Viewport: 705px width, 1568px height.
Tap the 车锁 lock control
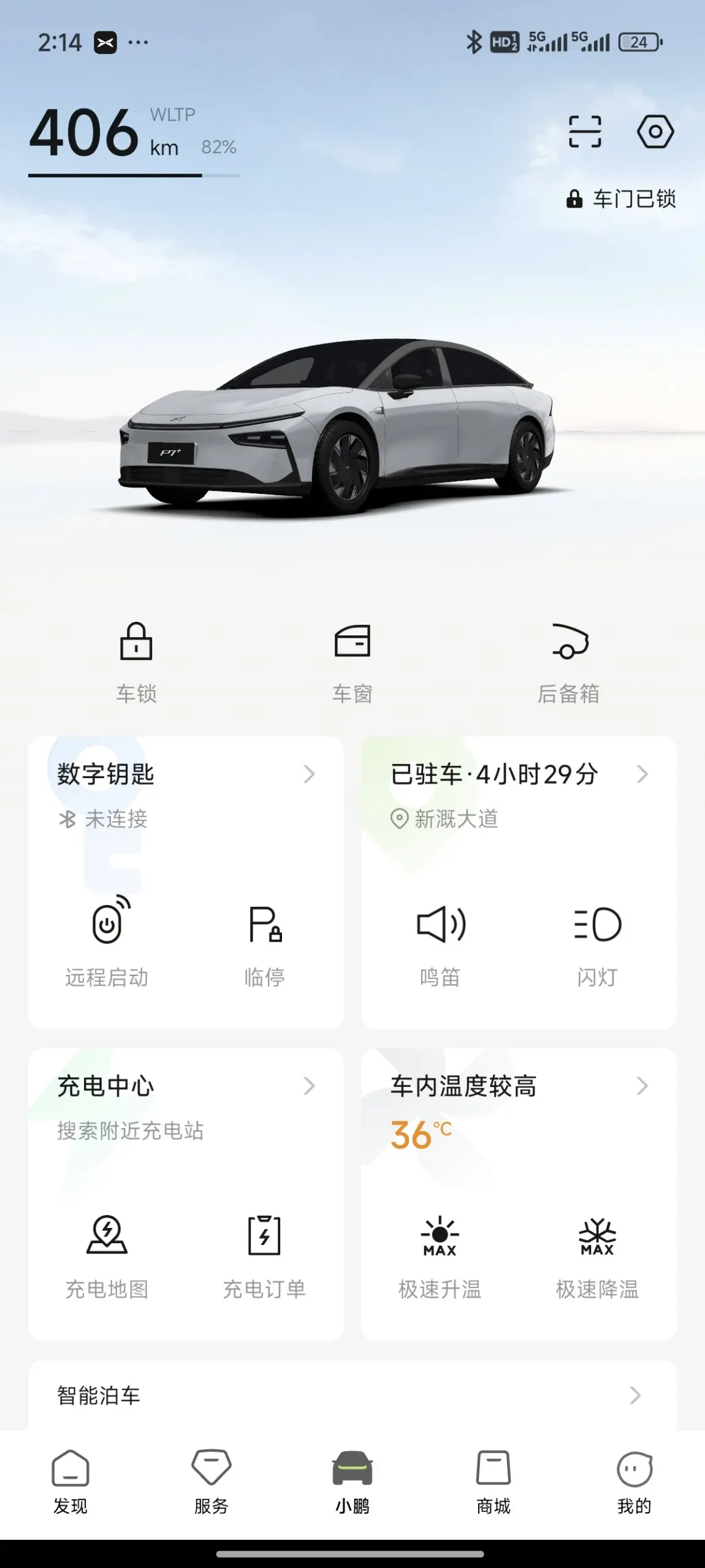click(x=136, y=662)
